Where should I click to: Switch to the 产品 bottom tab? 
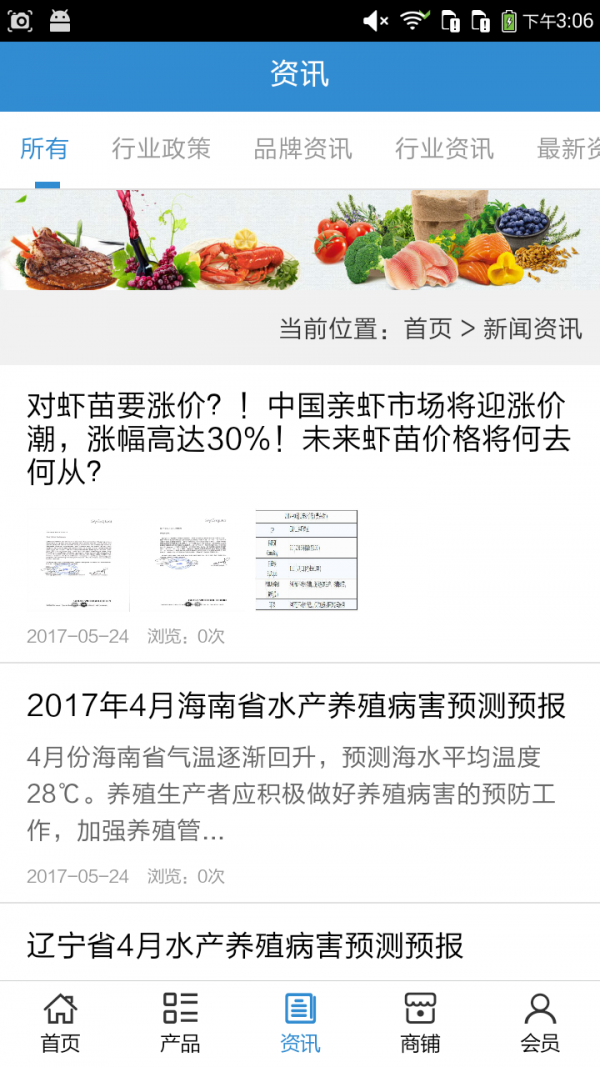180,1023
